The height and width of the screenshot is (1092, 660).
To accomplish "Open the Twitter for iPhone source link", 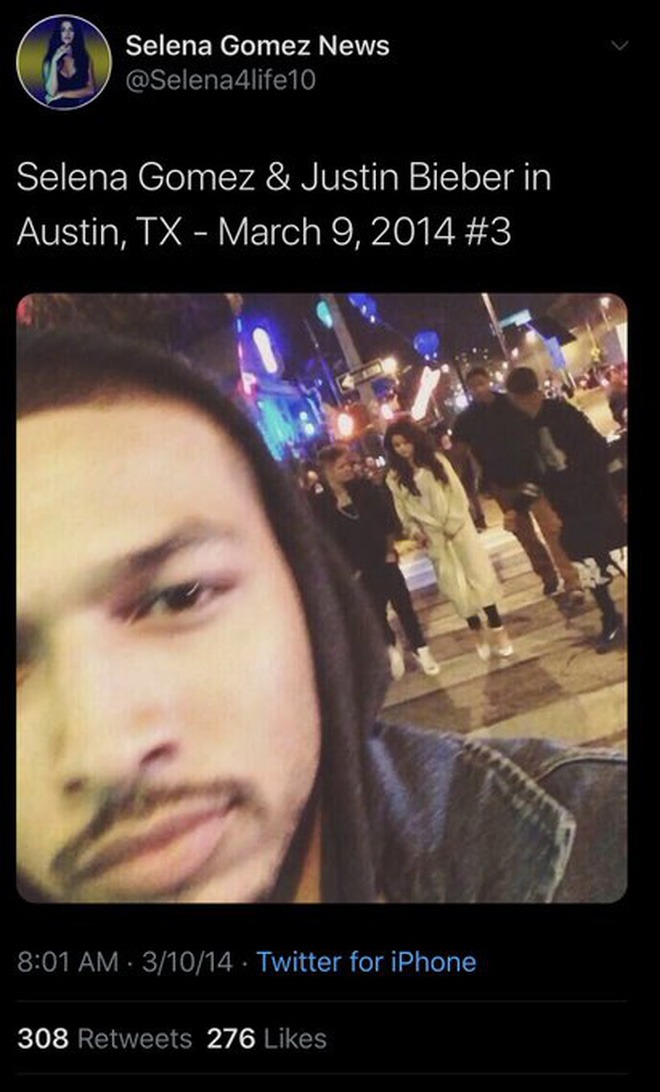I will 366,962.
